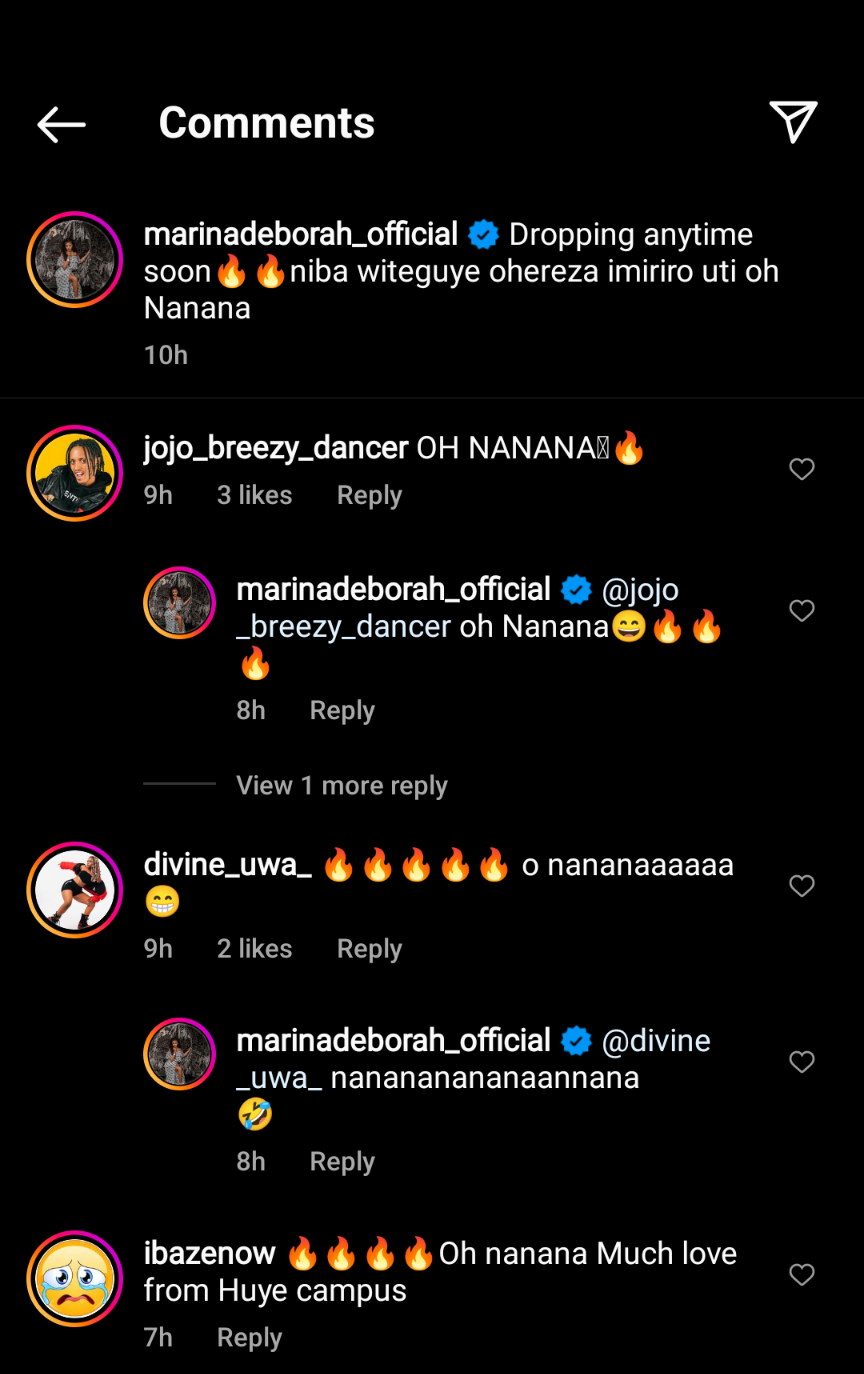This screenshot has width=864, height=1374.
Task: Open jojo_breezy_dancer's profile picture
Action: (x=74, y=473)
